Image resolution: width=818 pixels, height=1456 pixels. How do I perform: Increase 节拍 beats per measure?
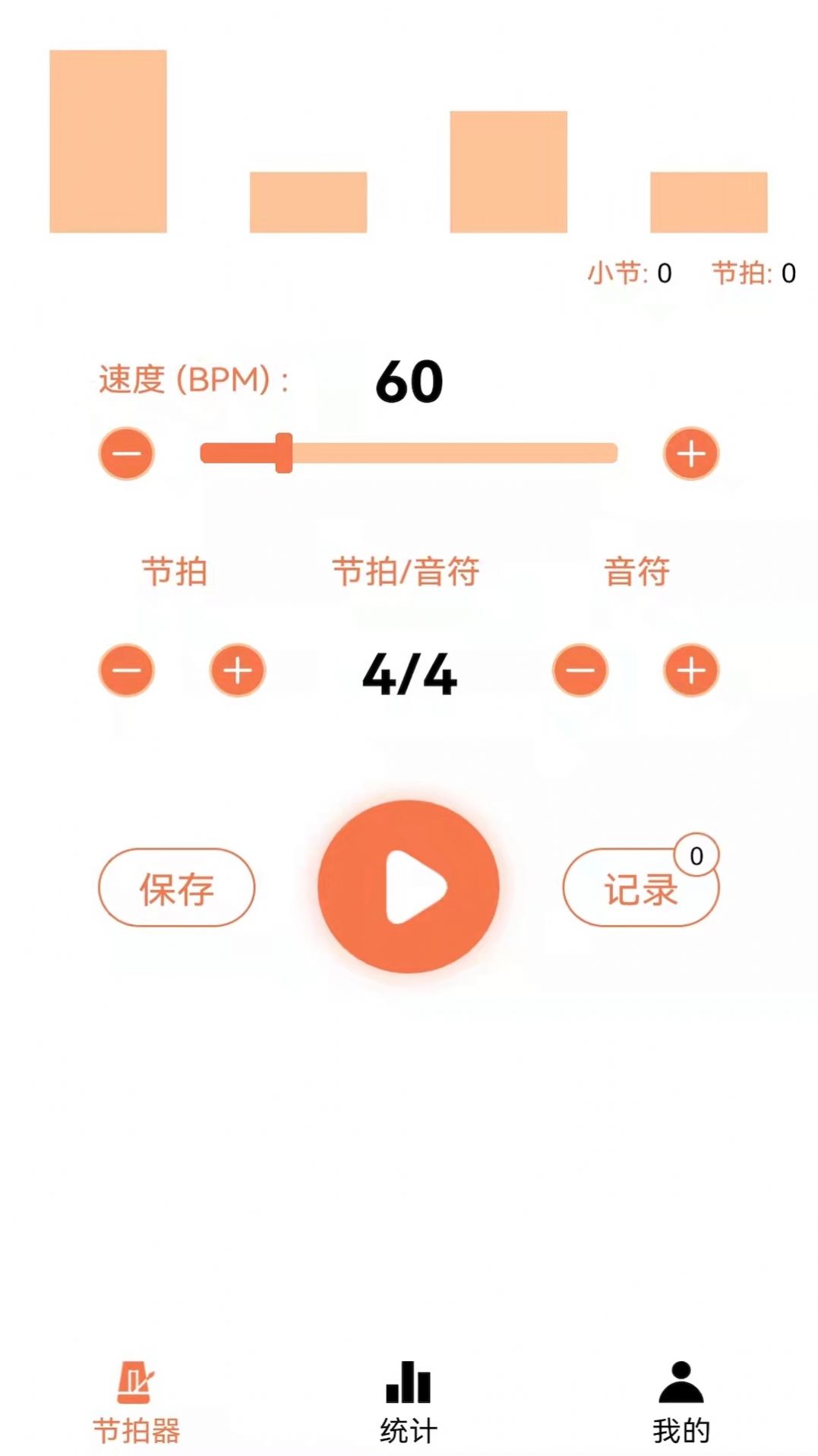(238, 671)
